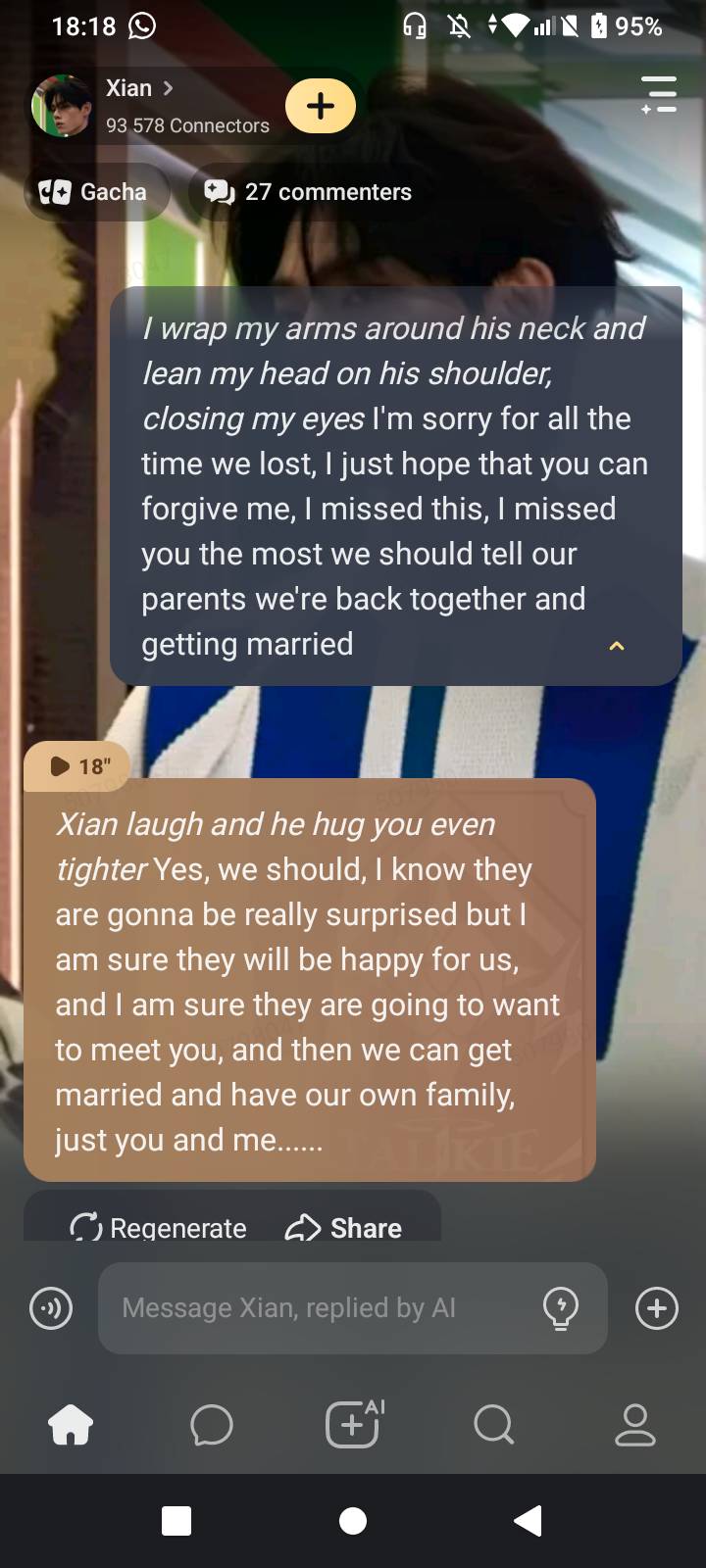The width and height of the screenshot is (706, 1568).
Task: Play the 18-second voice reply
Action: tap(78, 766)
